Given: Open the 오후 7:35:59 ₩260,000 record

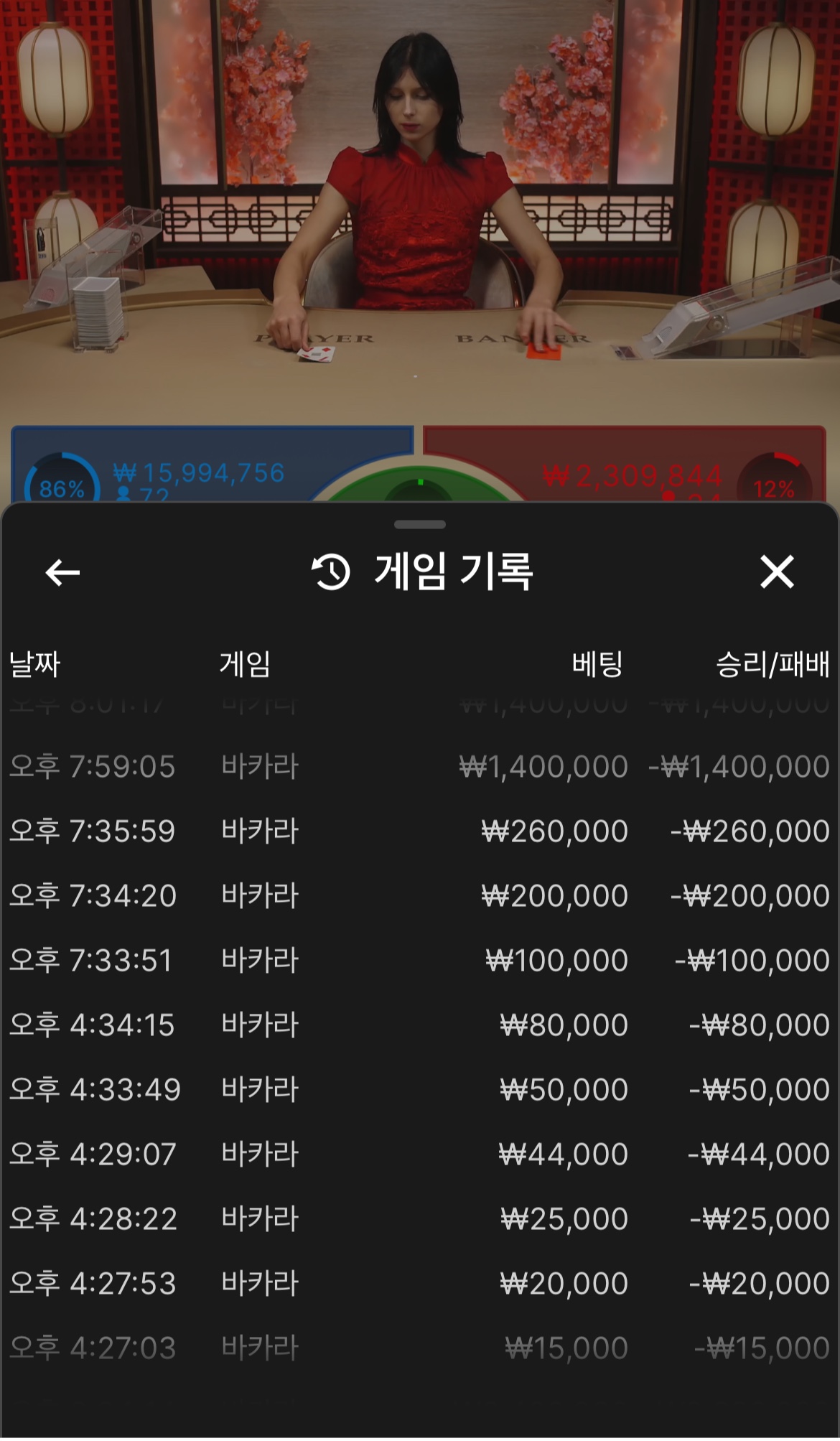Looking at the screenshot, I should click(419, 831).
